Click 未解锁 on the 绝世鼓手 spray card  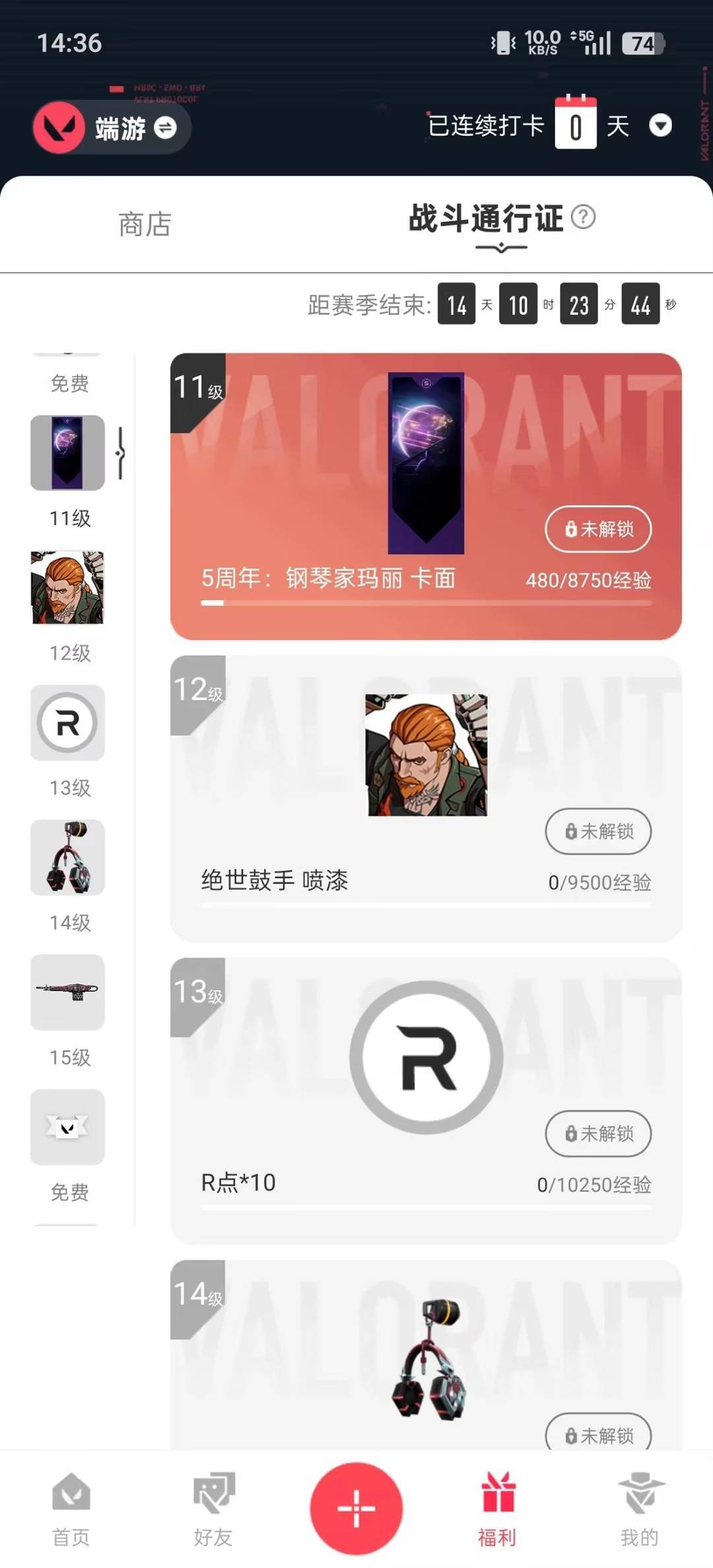597,831
